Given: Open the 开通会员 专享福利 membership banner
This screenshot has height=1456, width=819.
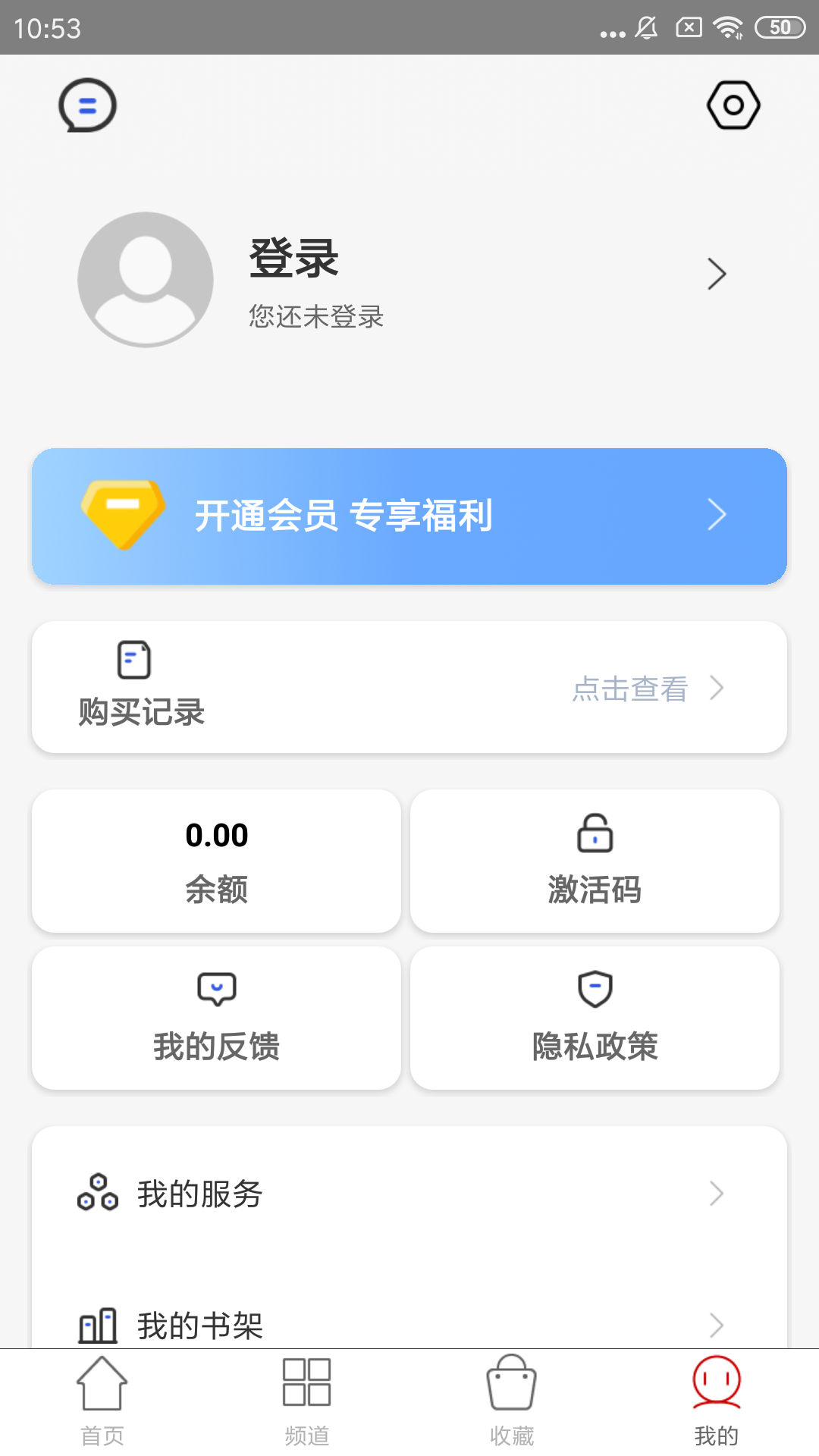Looking at the screenshot, I should point(409,515).
